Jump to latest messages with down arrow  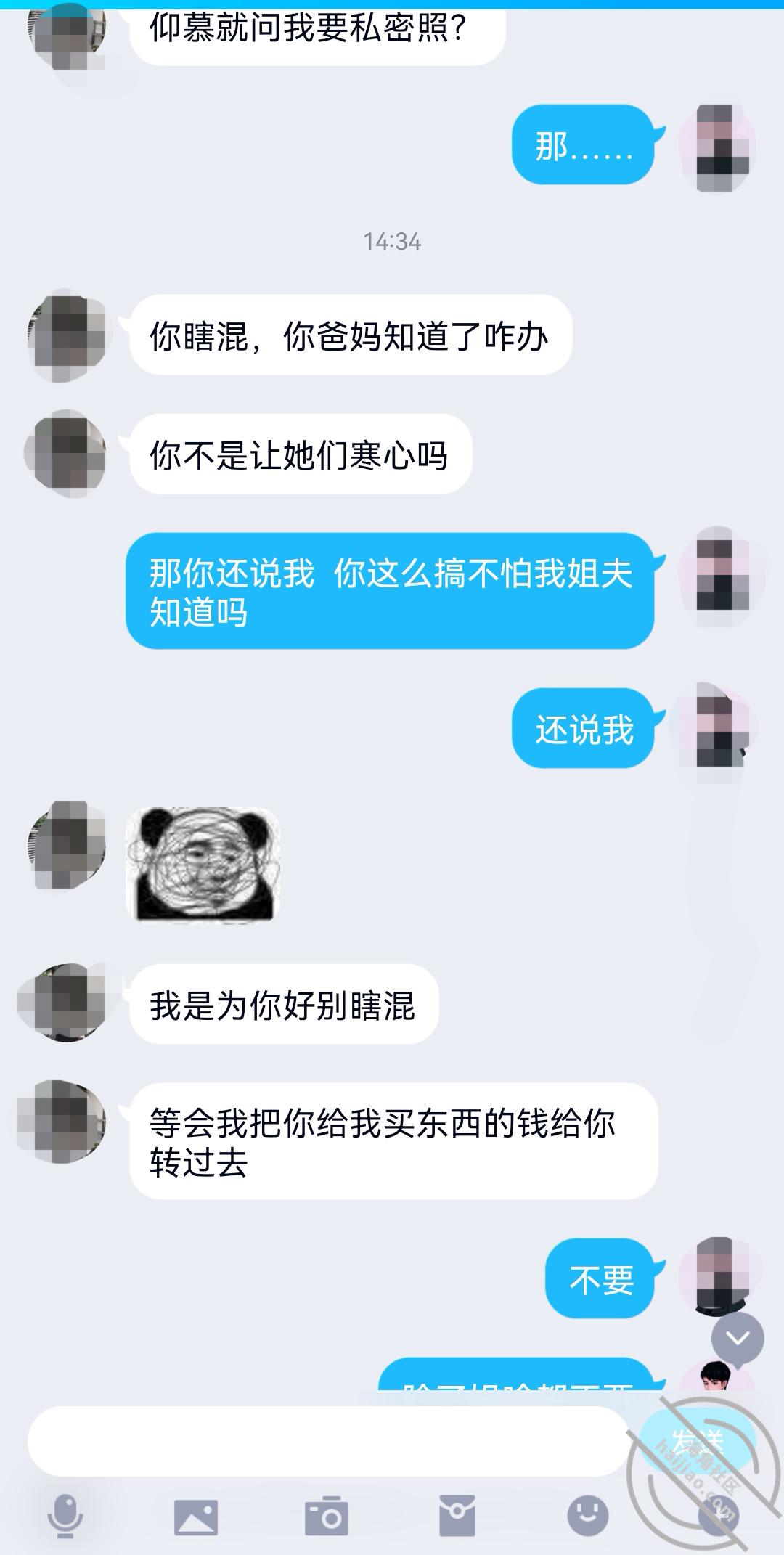[x=738, y=1339]
